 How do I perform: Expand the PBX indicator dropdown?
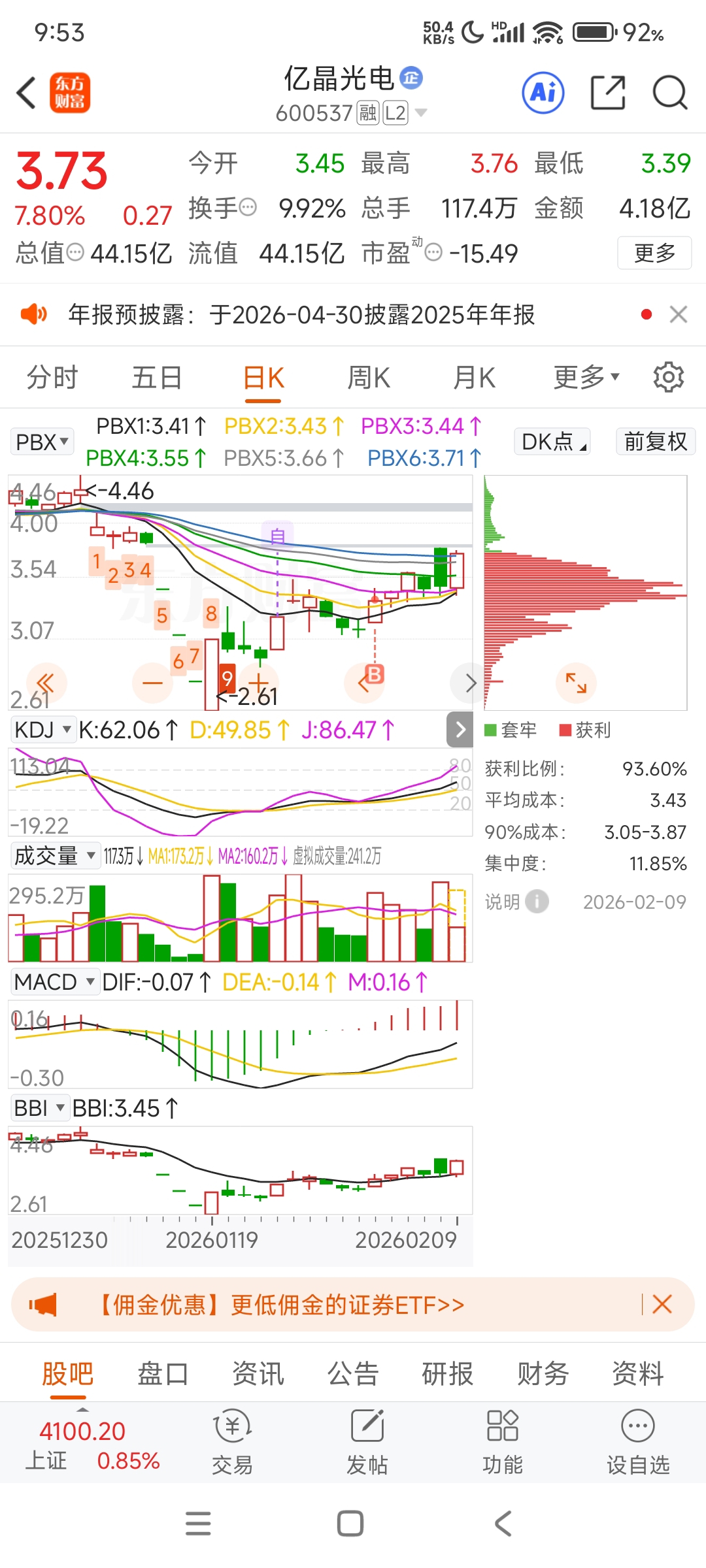pyautogui.click(x=42, y=442)
